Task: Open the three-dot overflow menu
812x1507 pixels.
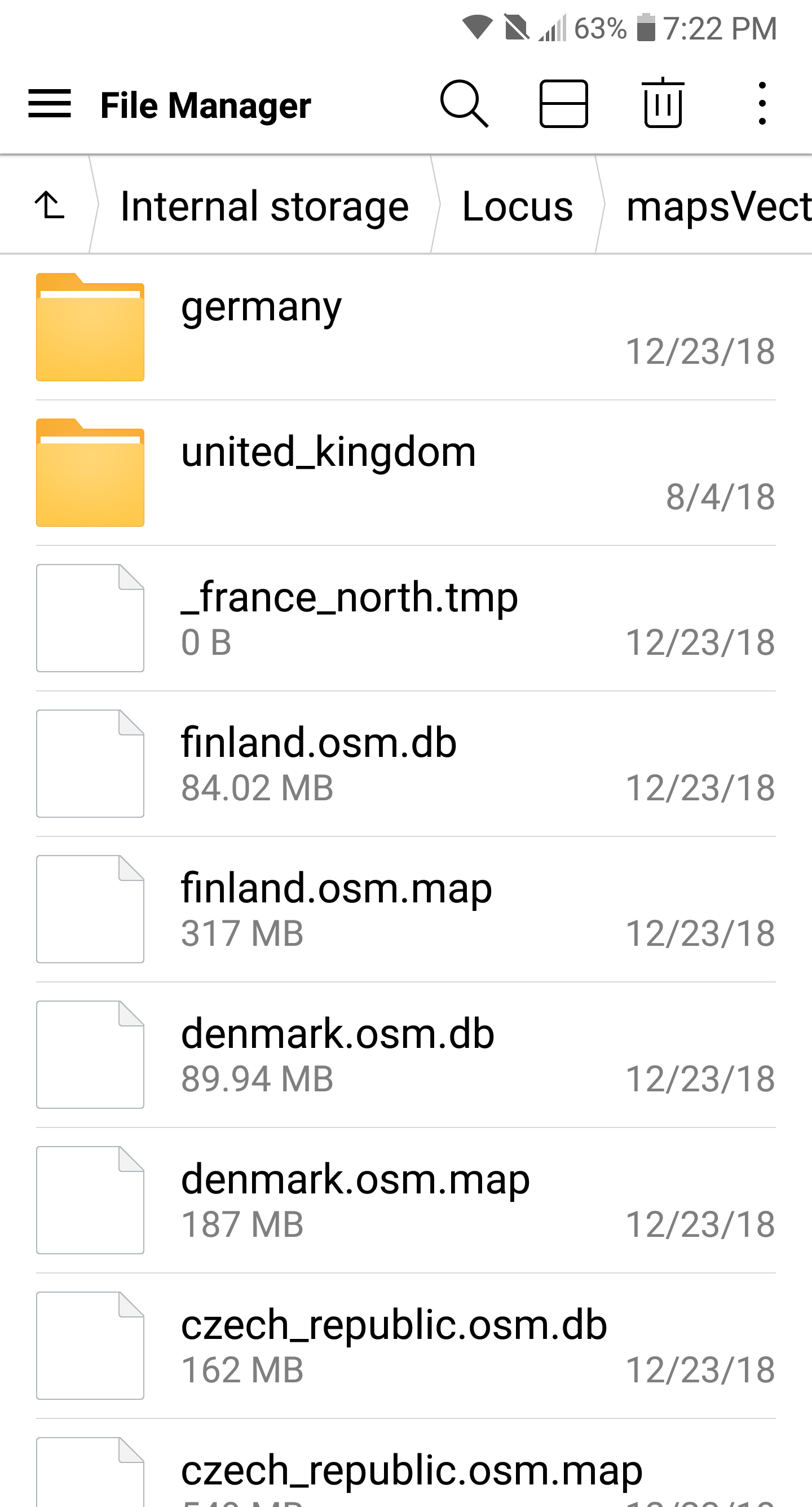Action: 761,104
